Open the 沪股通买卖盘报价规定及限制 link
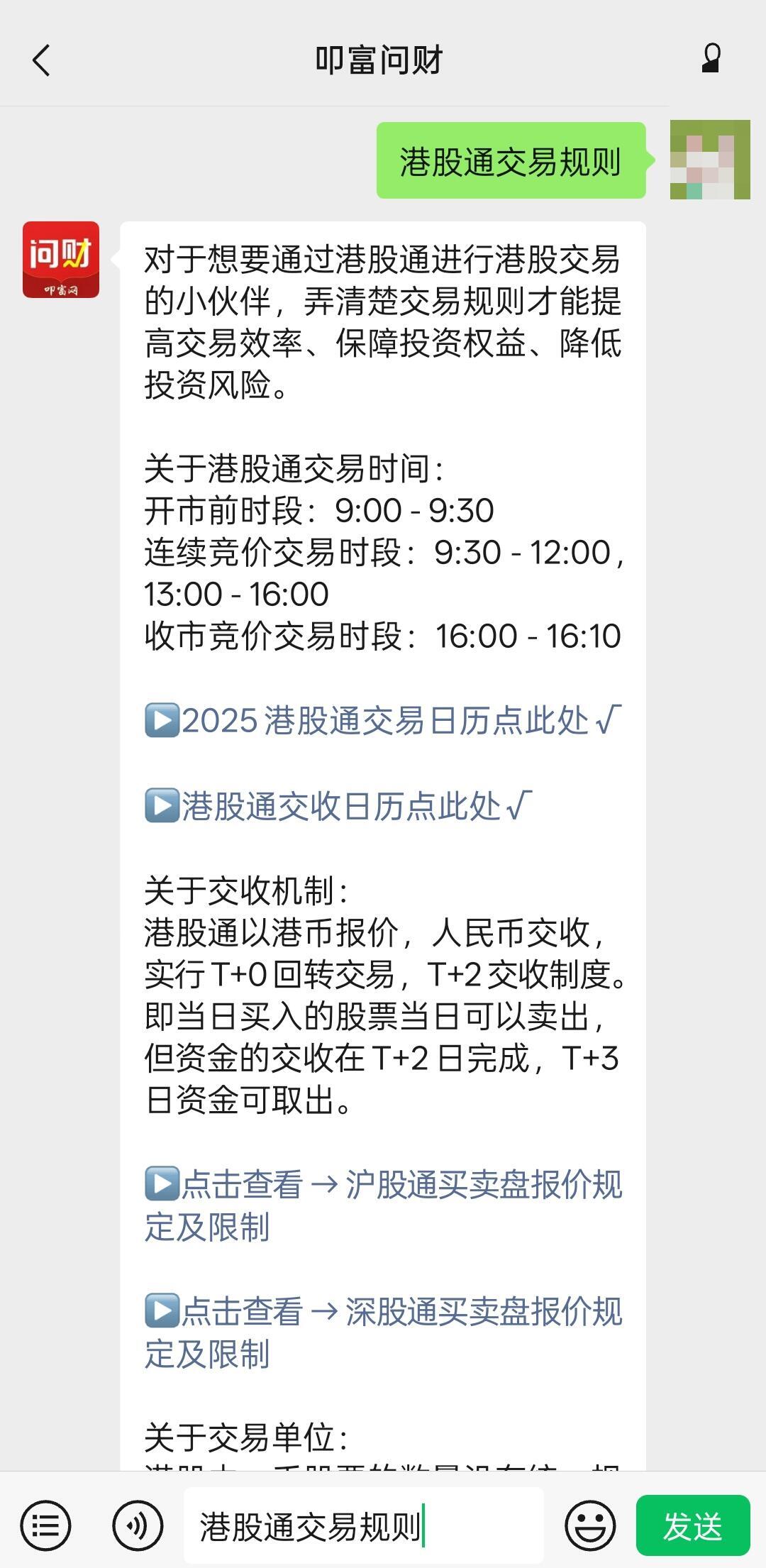766x1568 pixels. pos(383,1205)
